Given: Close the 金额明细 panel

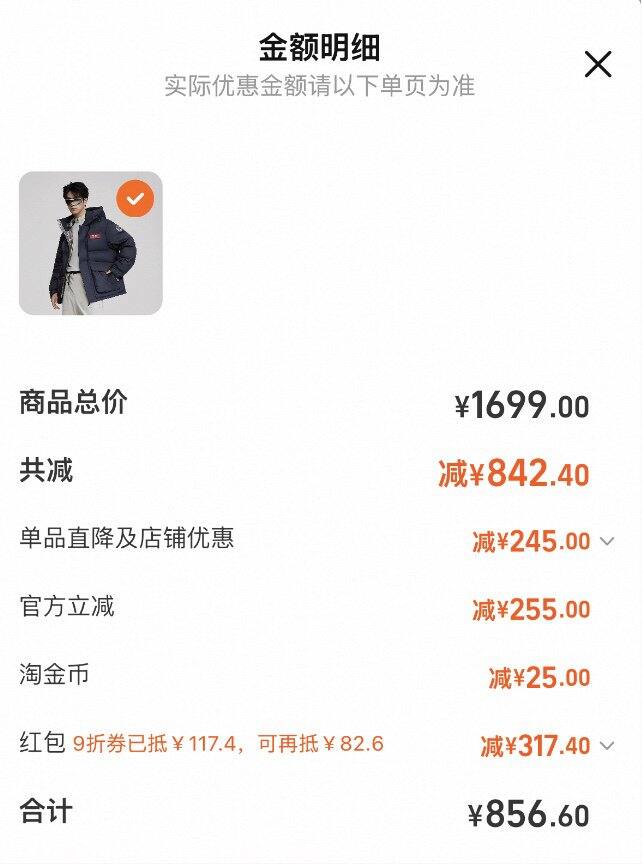Looking at the screenshot, I should (598, 65).
